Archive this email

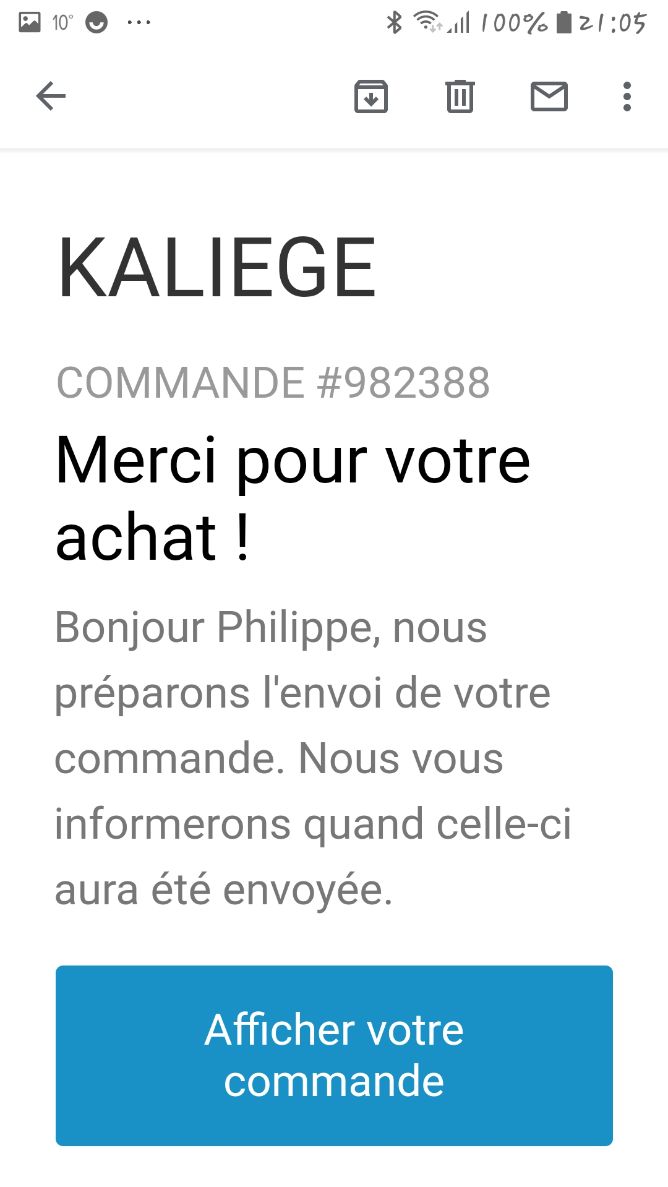pos(371,96)
